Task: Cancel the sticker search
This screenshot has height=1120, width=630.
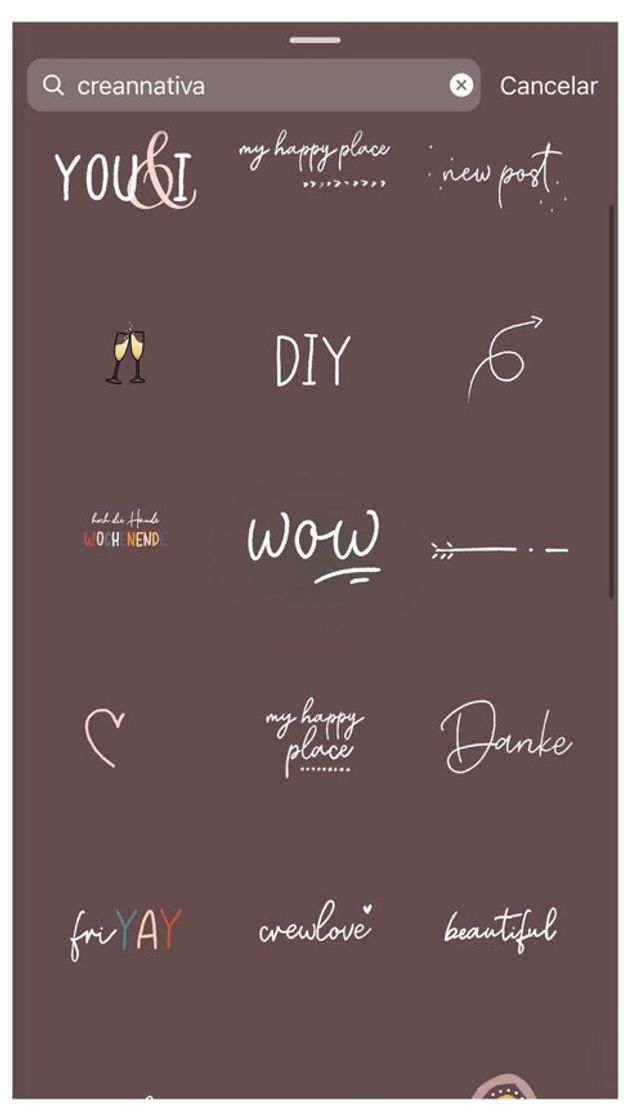Action: click(548, 86)
